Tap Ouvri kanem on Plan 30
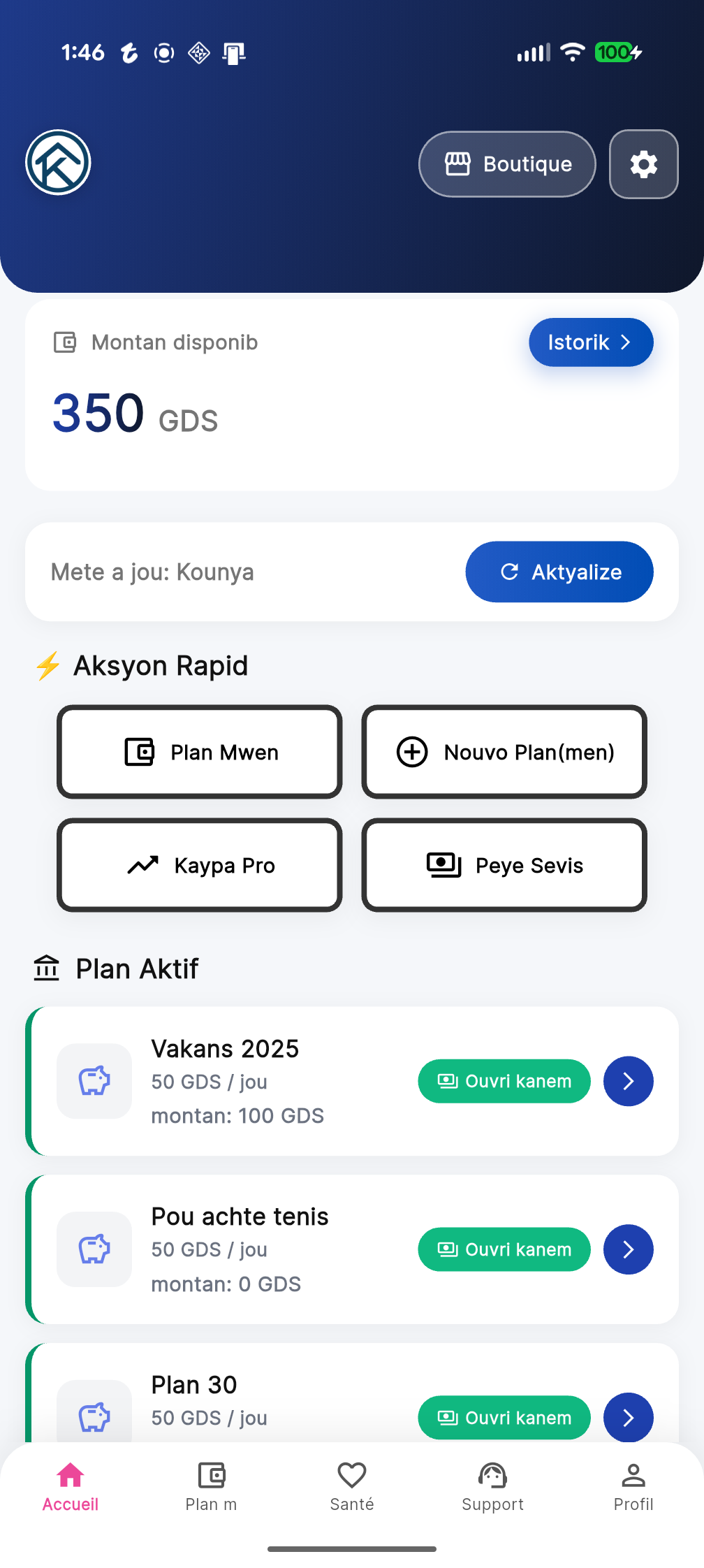The height and width of the screenshot is (1568, 704). pos(504,1417)
